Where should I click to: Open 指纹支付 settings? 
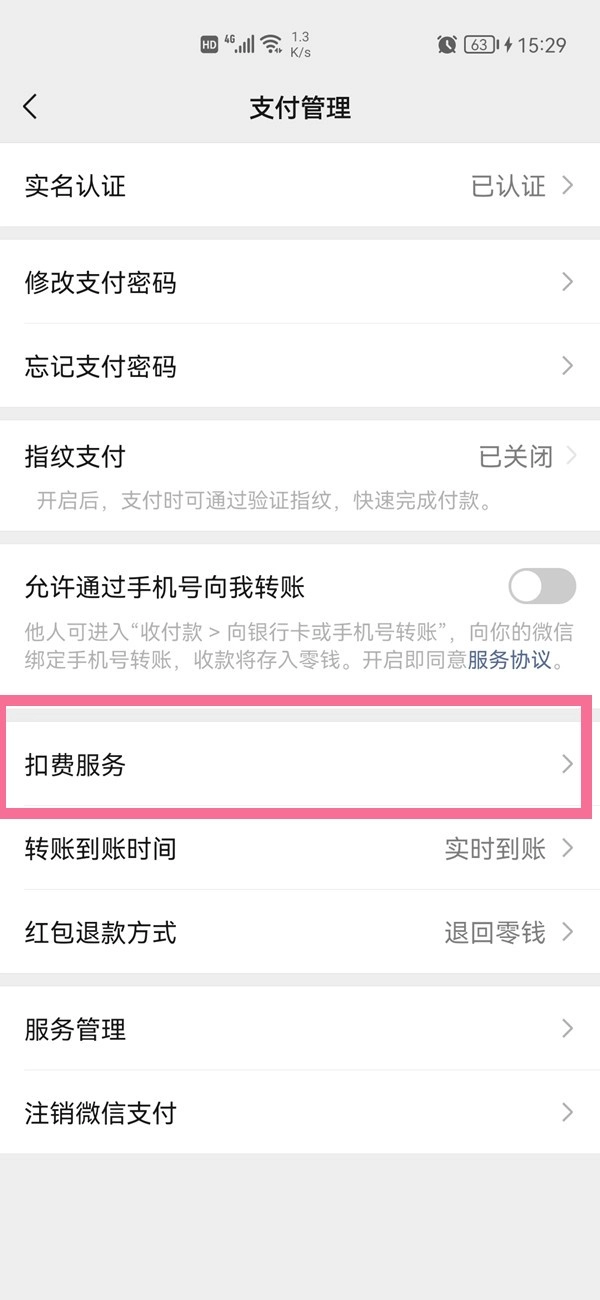point(300,458)
